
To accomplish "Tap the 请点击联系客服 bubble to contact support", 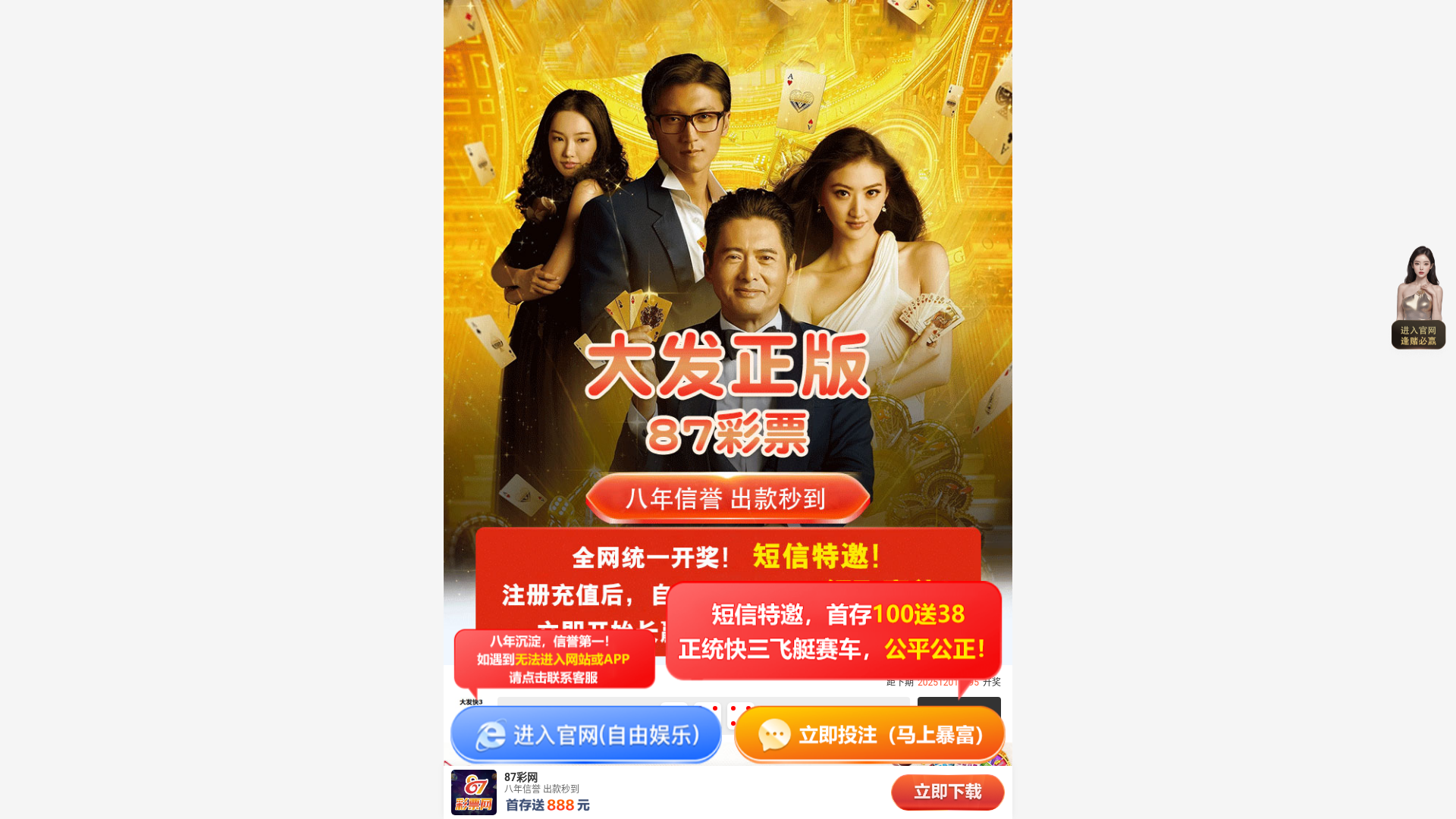I will tap(554, 659).
